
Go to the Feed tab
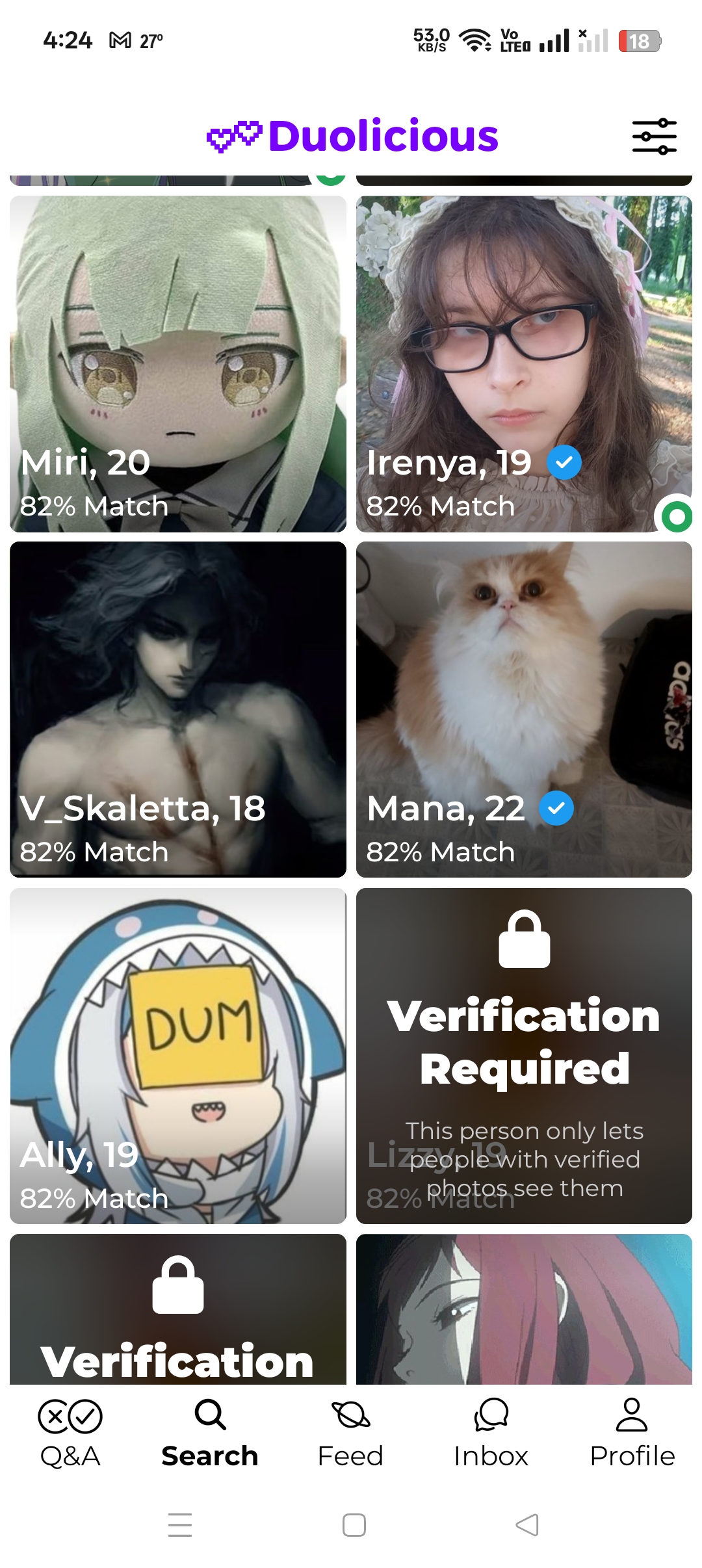pos(350,1433)
